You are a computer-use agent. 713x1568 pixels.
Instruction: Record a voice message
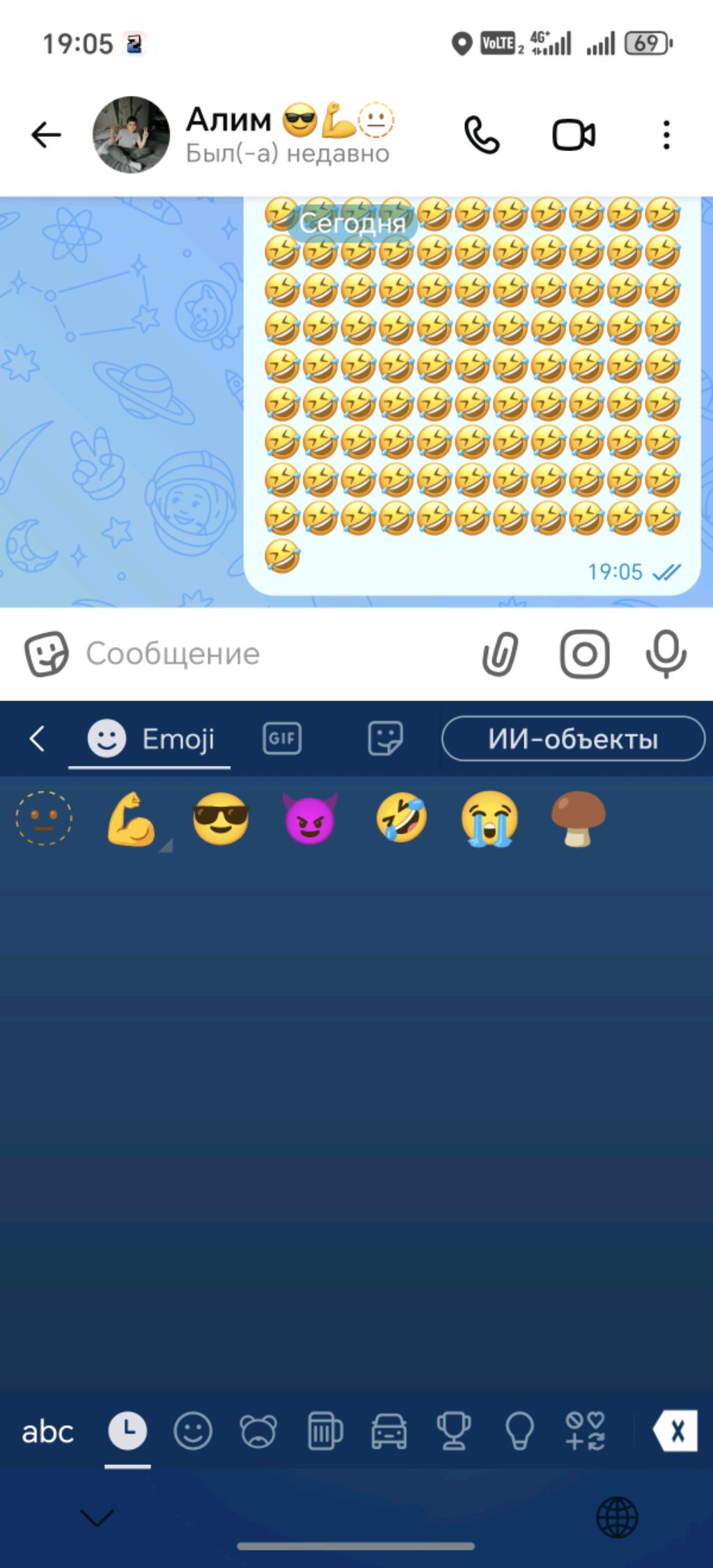(666, 654)
